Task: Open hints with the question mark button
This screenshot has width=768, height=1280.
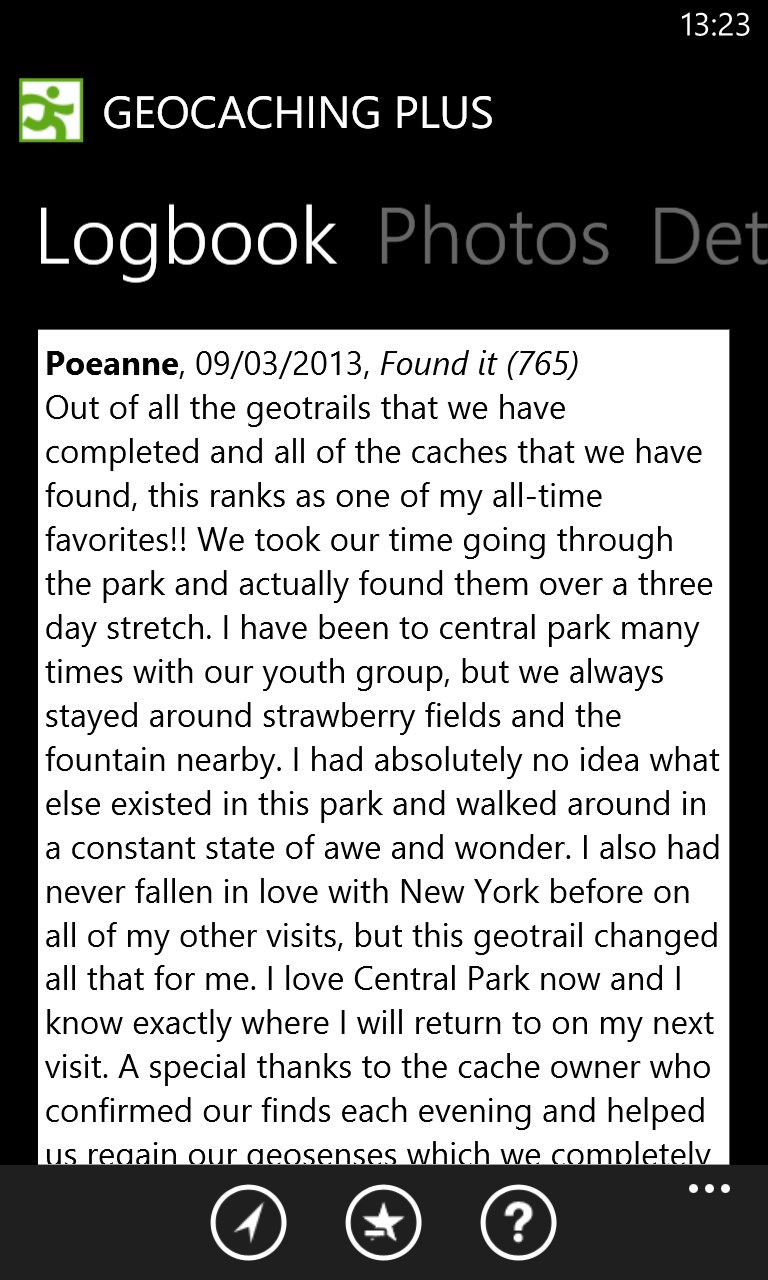Action: point(517,1221)
